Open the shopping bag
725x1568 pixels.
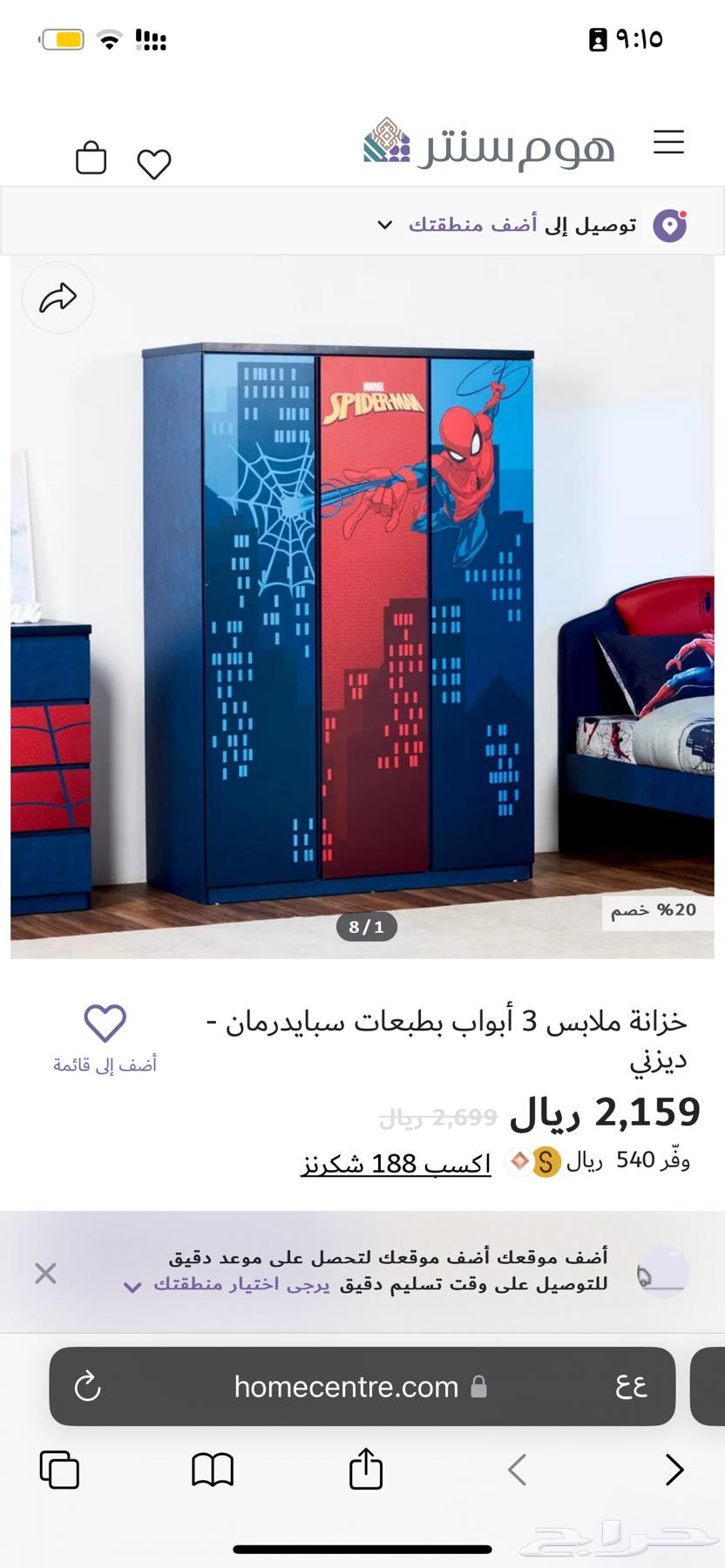91,159
